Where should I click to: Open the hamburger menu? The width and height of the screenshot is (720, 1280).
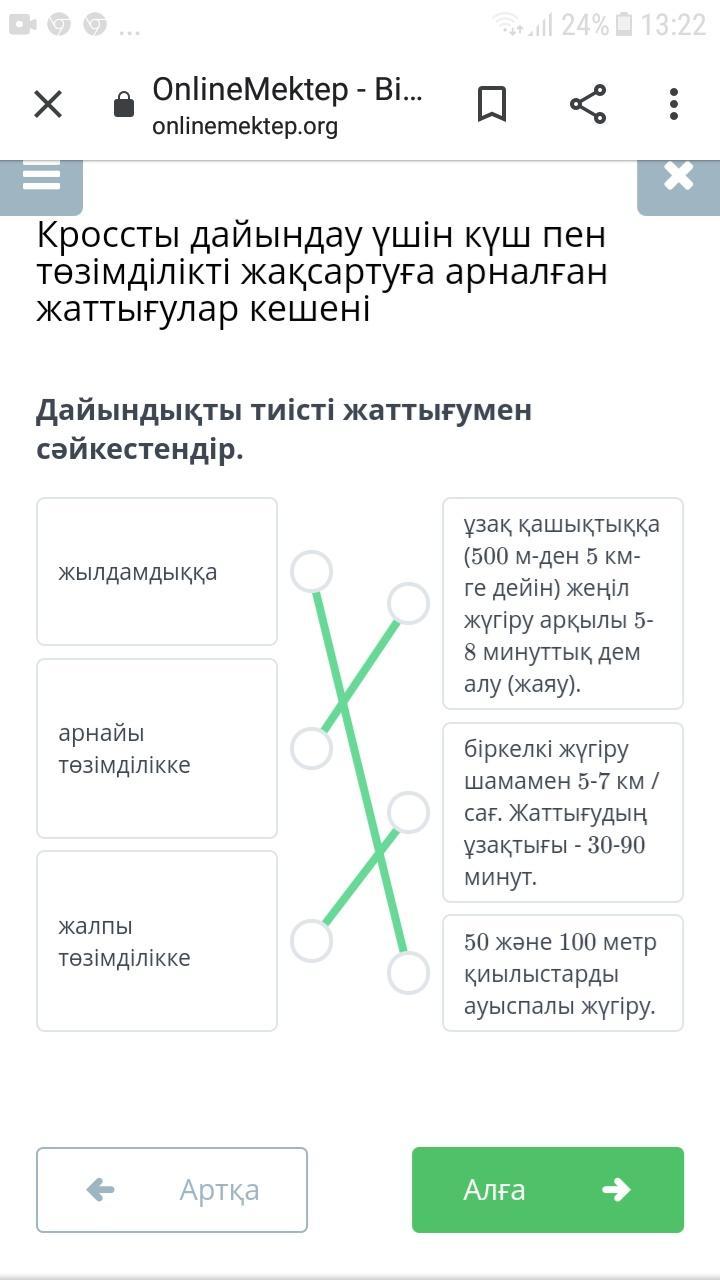41,178
